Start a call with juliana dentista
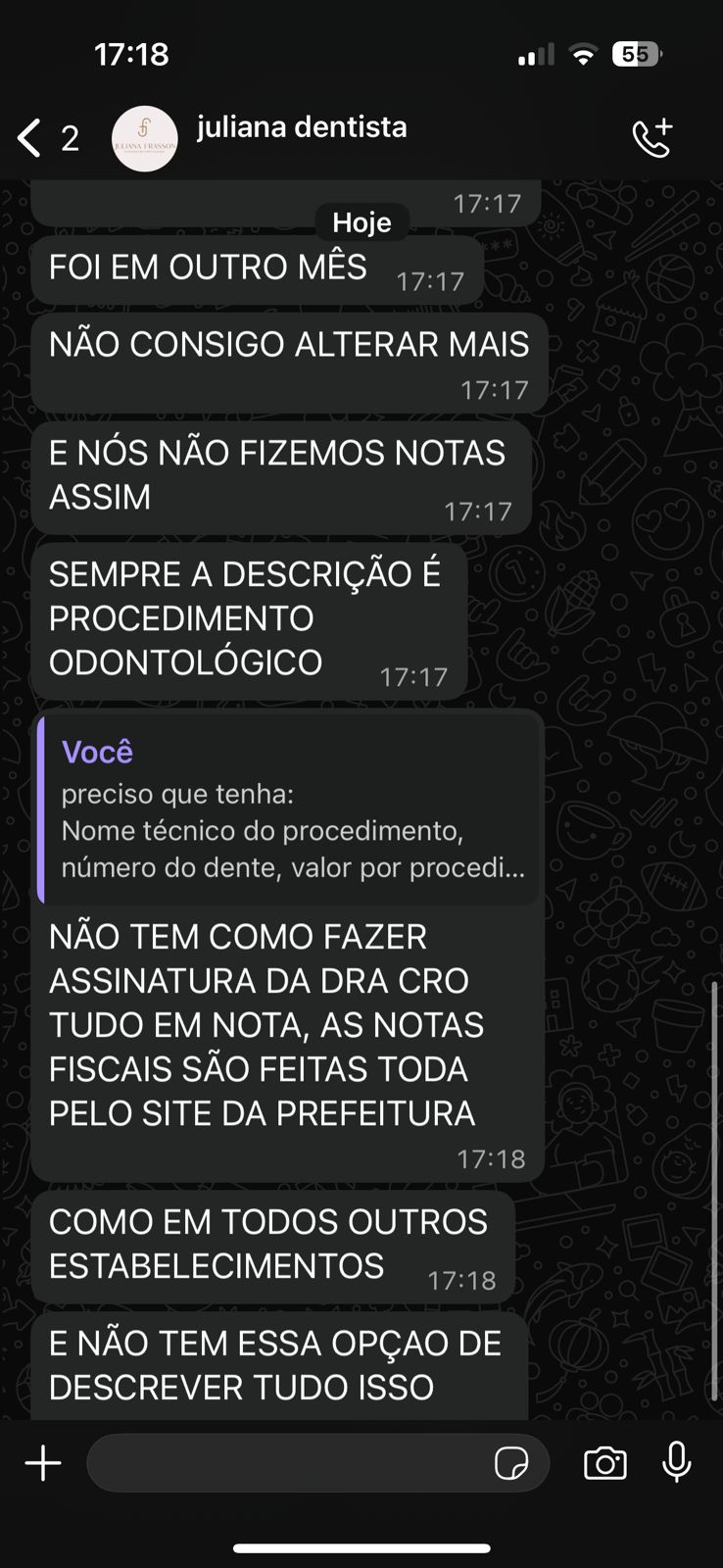 [x=651, y=138]
